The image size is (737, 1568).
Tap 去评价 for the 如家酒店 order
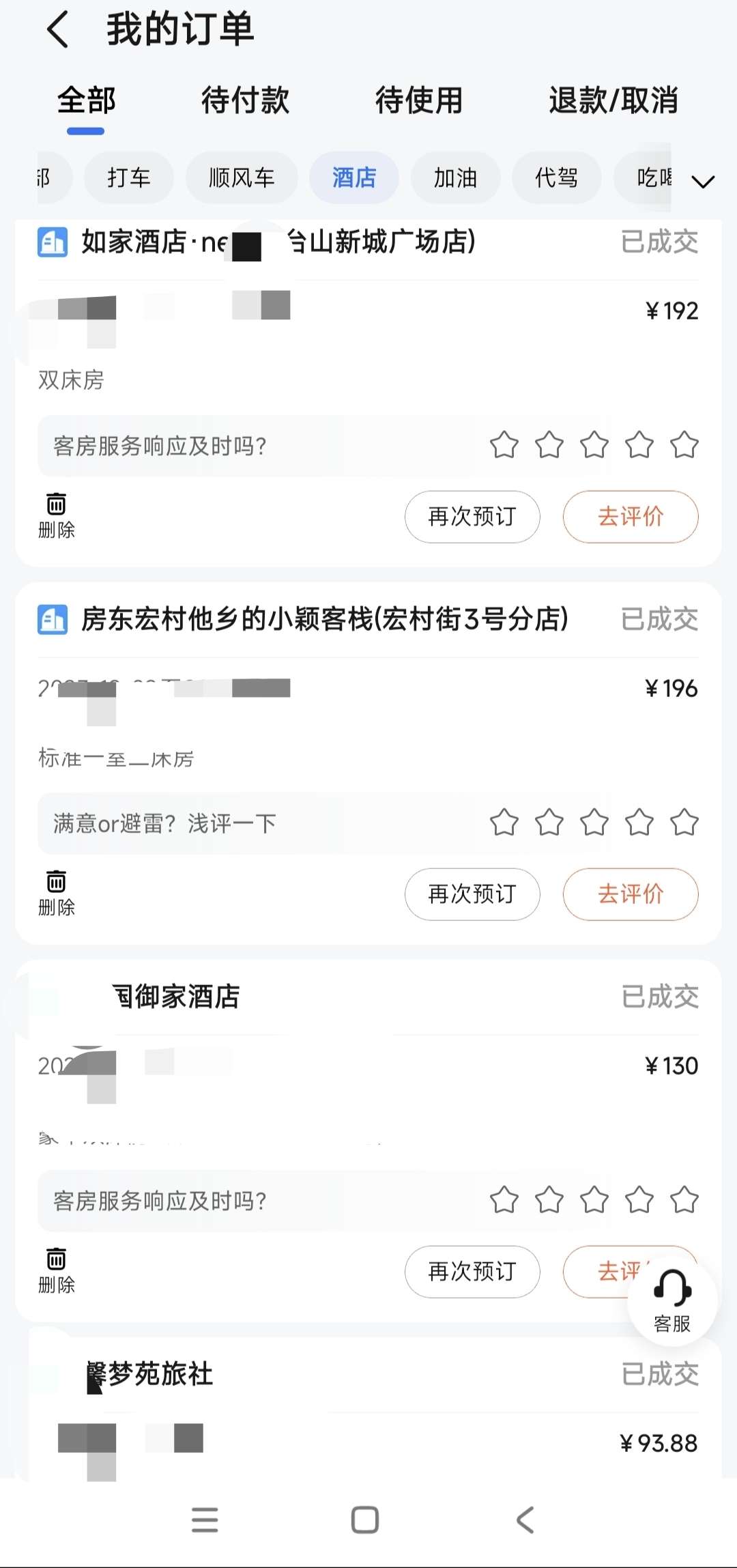[x=631, y=517]
